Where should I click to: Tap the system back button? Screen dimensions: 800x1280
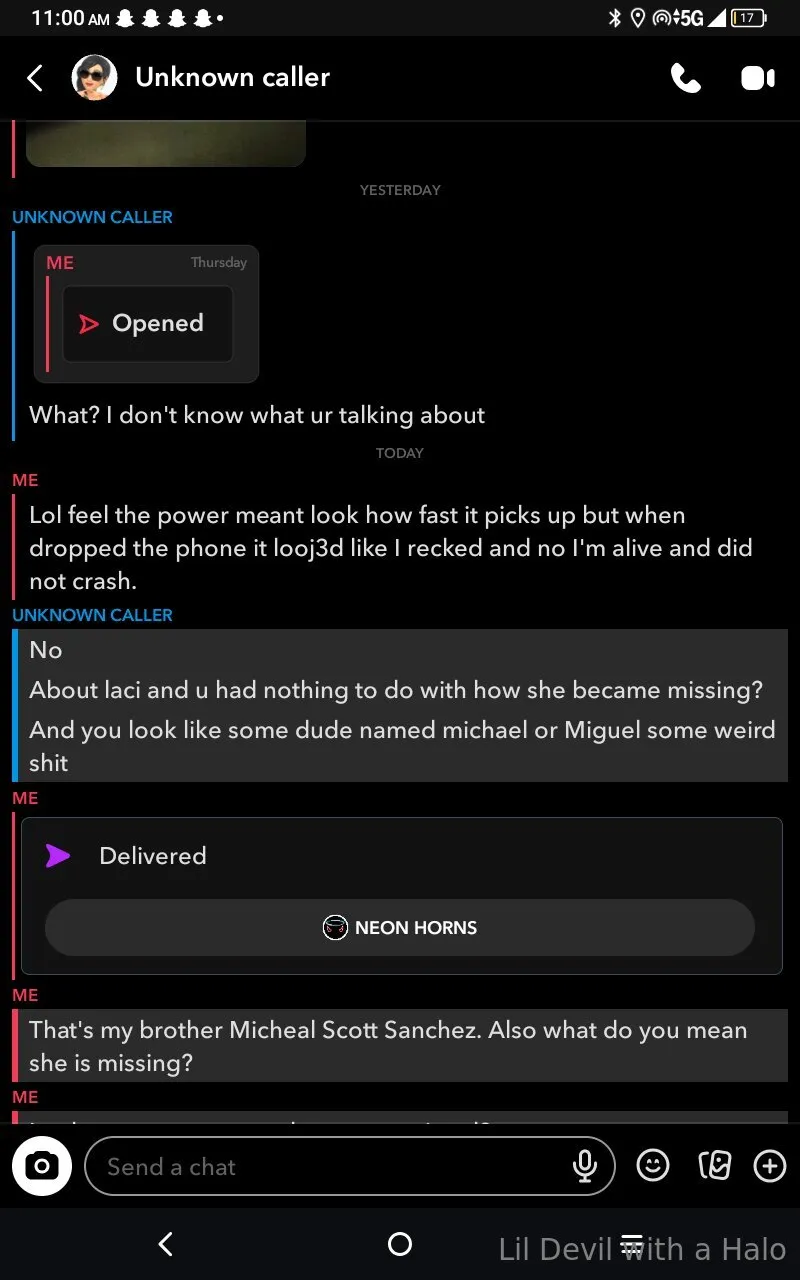(x=166, y=1244)
